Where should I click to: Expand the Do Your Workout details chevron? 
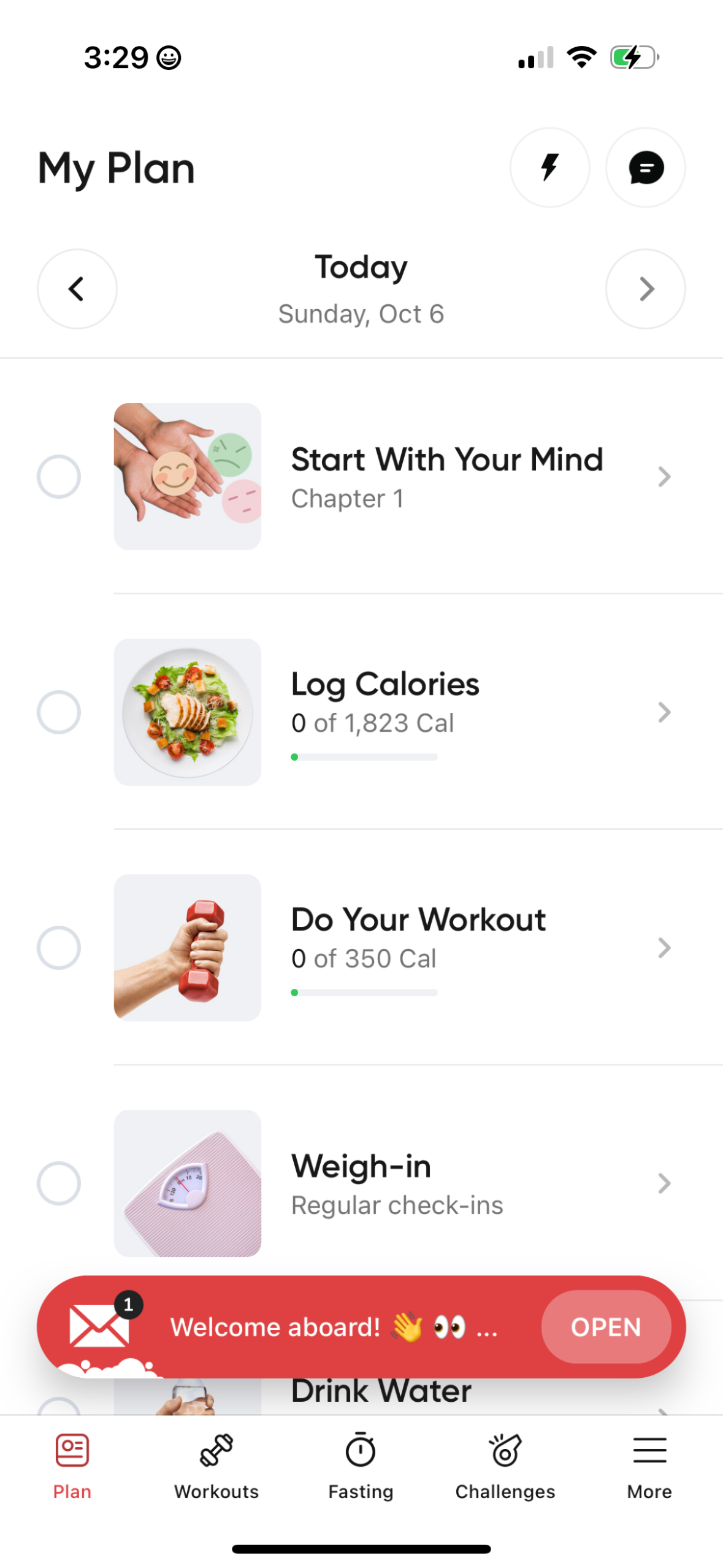pyautogui.click(x=664, y=948)
